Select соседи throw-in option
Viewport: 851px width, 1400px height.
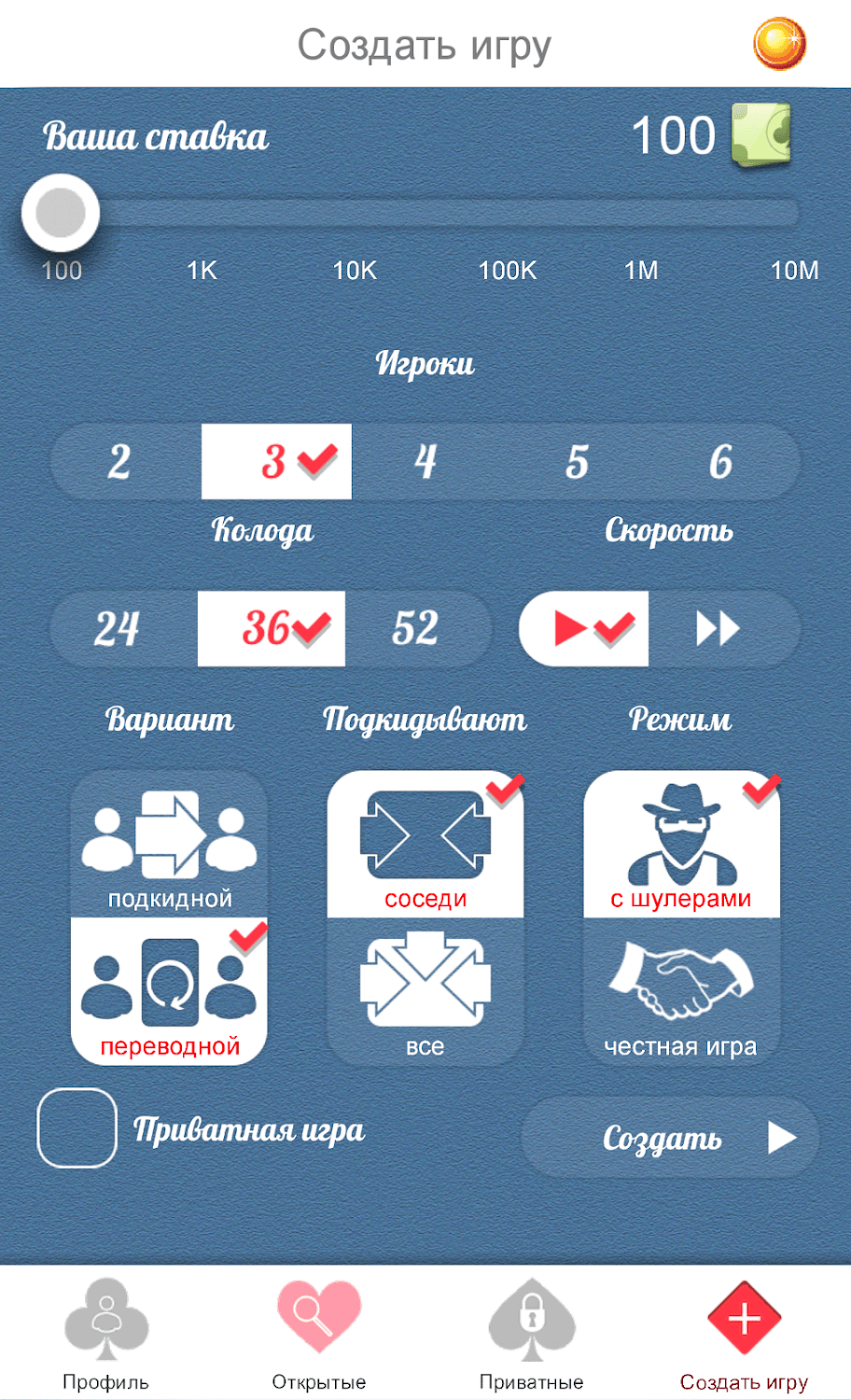click(425, 845)
